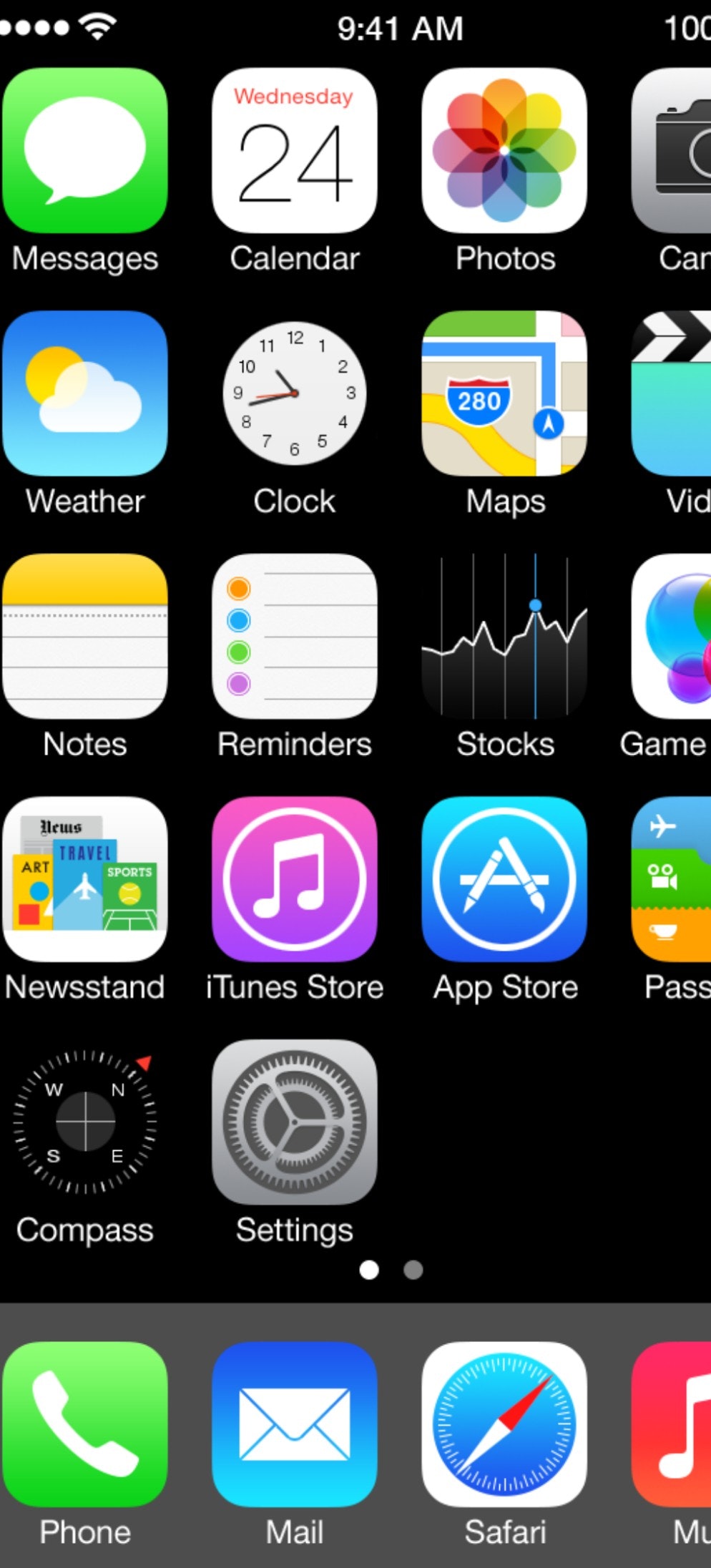The width and height of the screenshot is (711, 1568).
Task: View the Stocks app
Action: (x=504, y=636)
